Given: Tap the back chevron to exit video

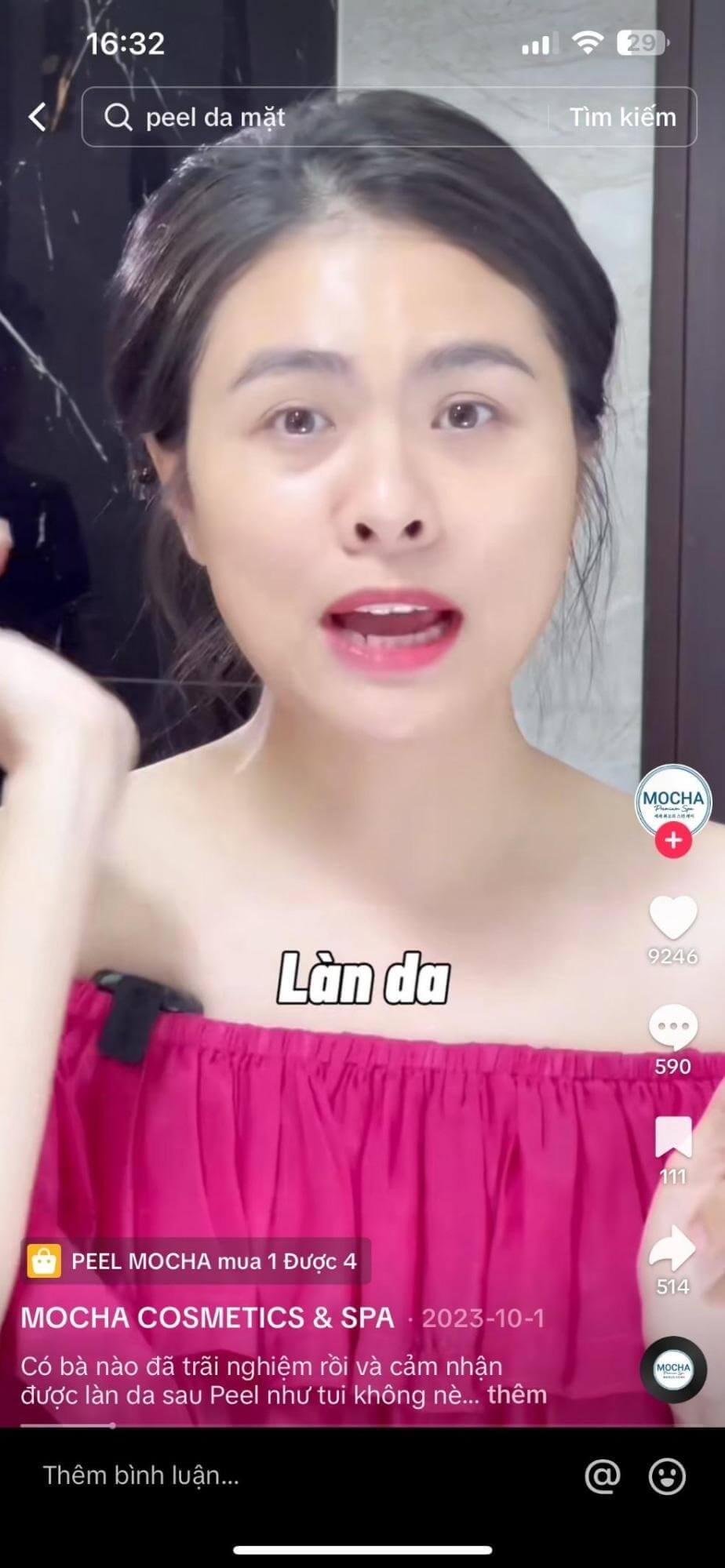Looking at the screenshot, I should (x=35, y=118).
